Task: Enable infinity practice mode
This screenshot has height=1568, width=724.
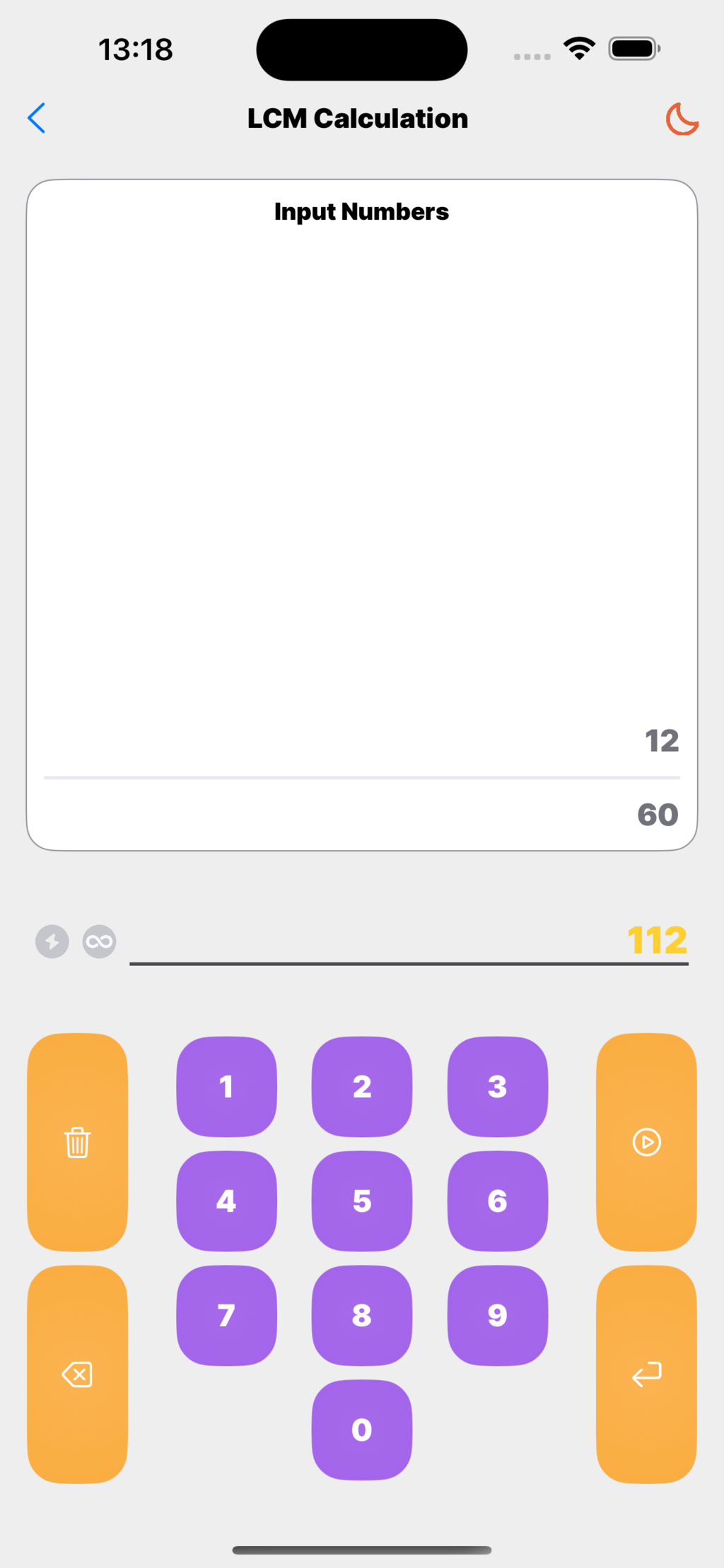Action: pos(99,941)
